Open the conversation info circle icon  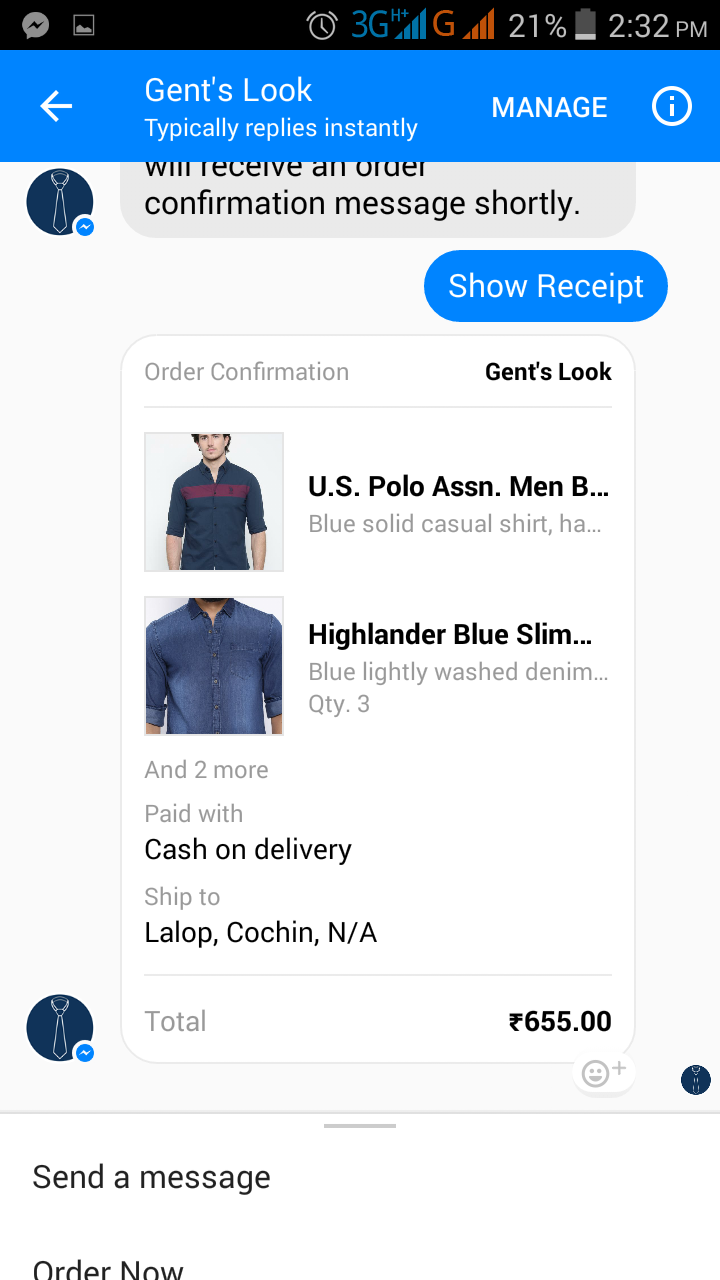coord(671,105)
